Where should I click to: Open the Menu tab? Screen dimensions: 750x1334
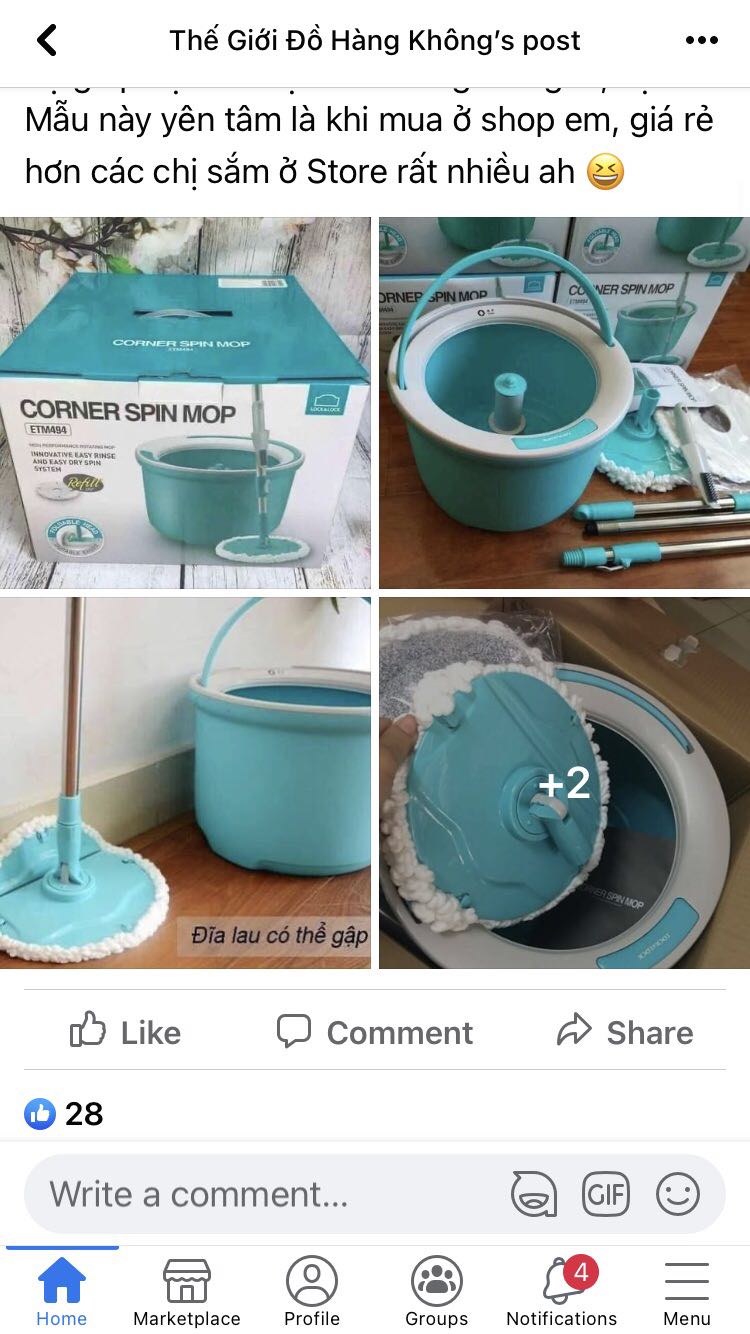click(687, 1291)
